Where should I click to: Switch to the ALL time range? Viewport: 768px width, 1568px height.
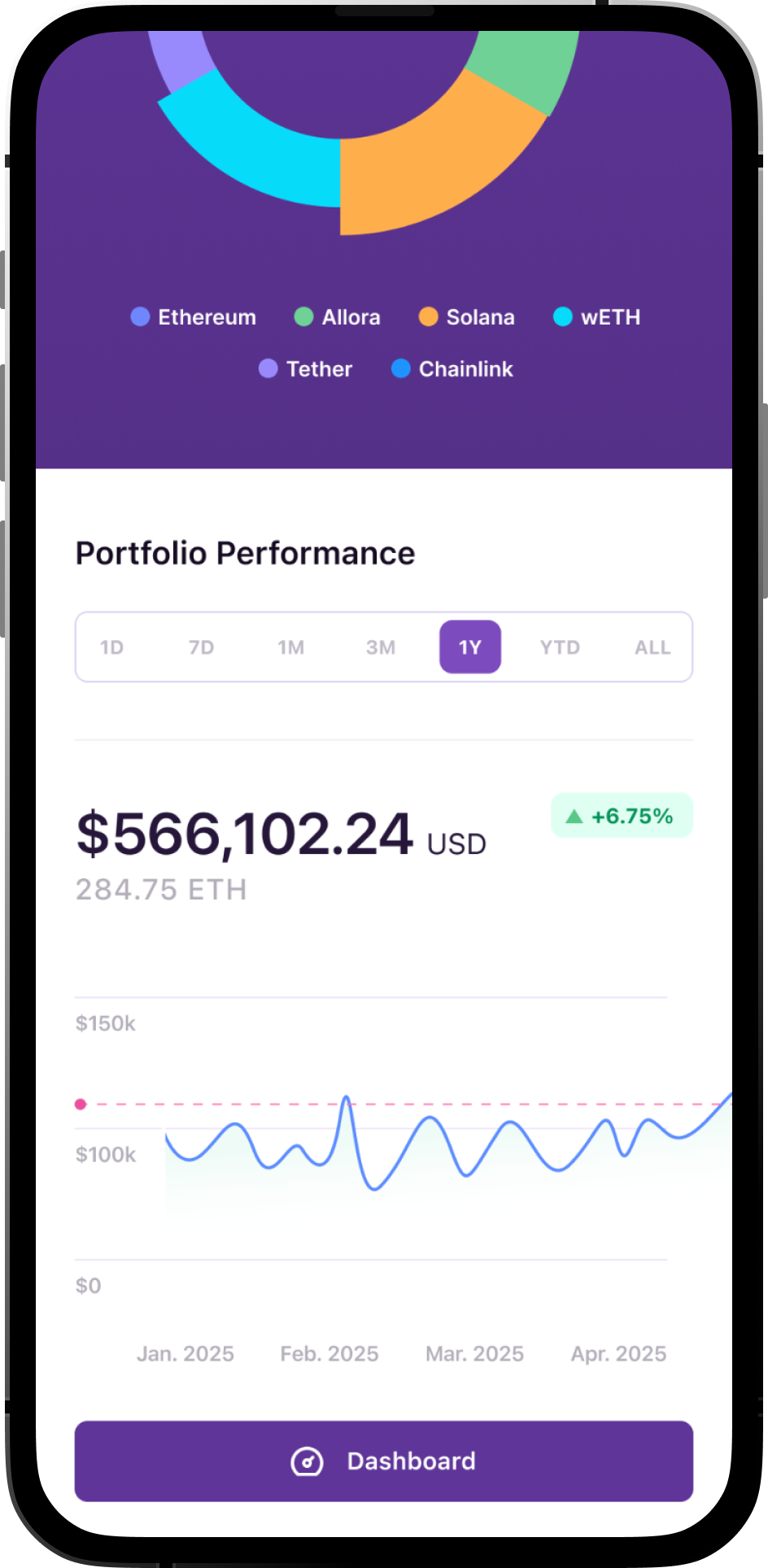[652, 647]
